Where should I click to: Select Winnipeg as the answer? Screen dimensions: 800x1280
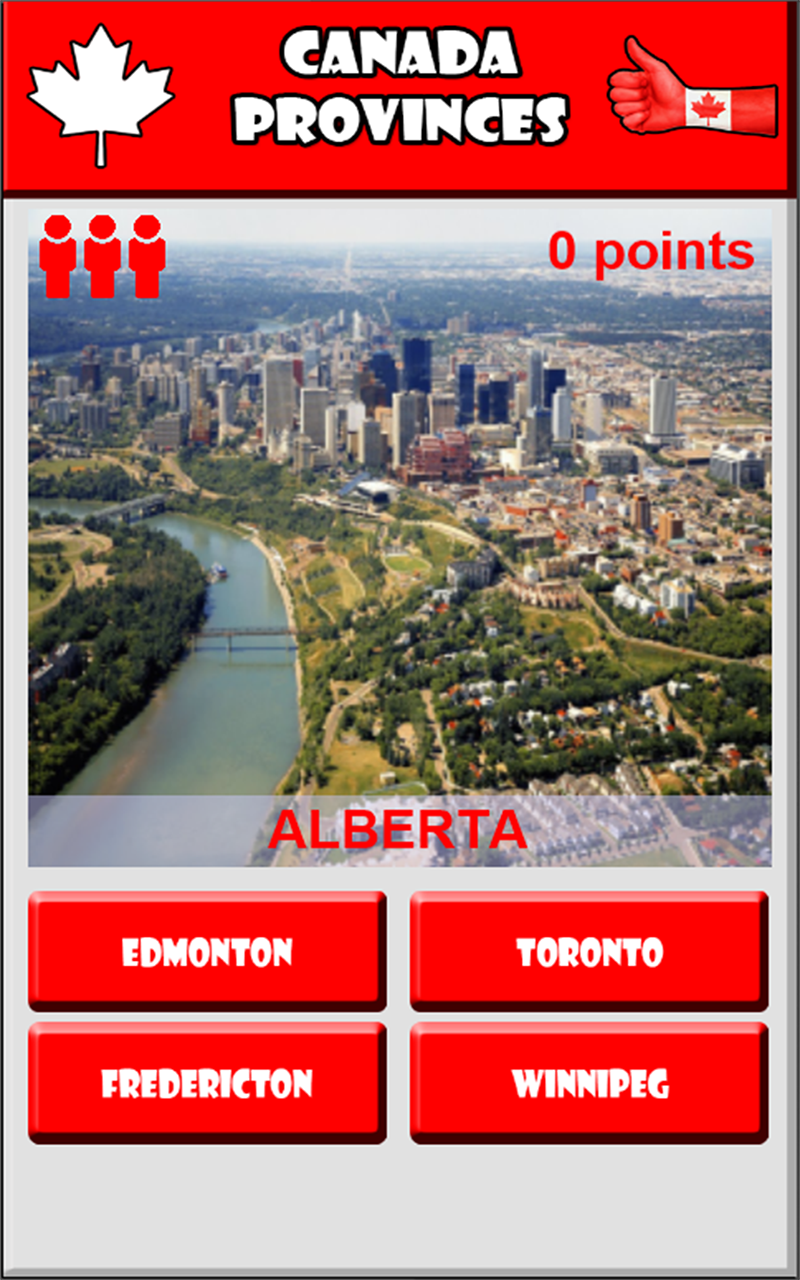point(589,1082)
